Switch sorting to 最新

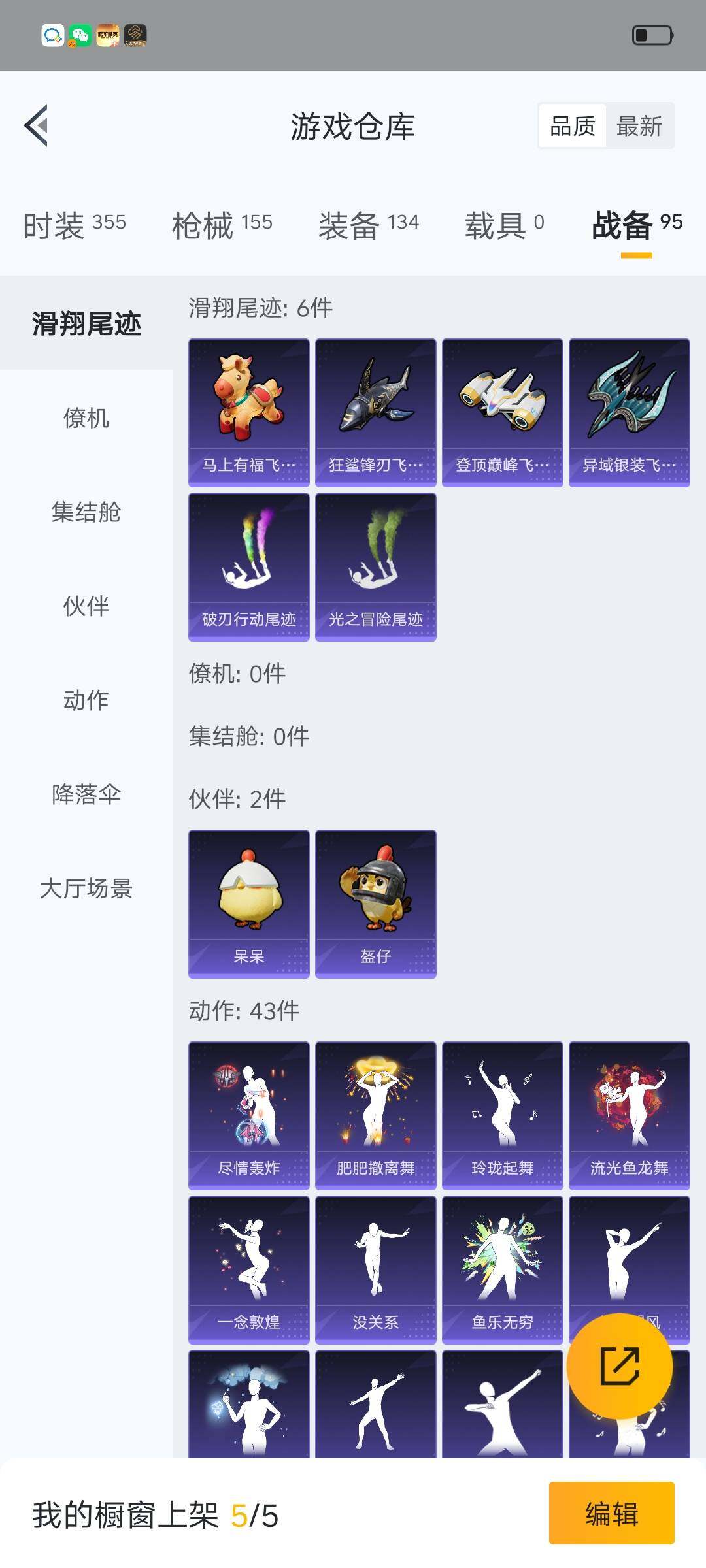[x=639, y=125]
